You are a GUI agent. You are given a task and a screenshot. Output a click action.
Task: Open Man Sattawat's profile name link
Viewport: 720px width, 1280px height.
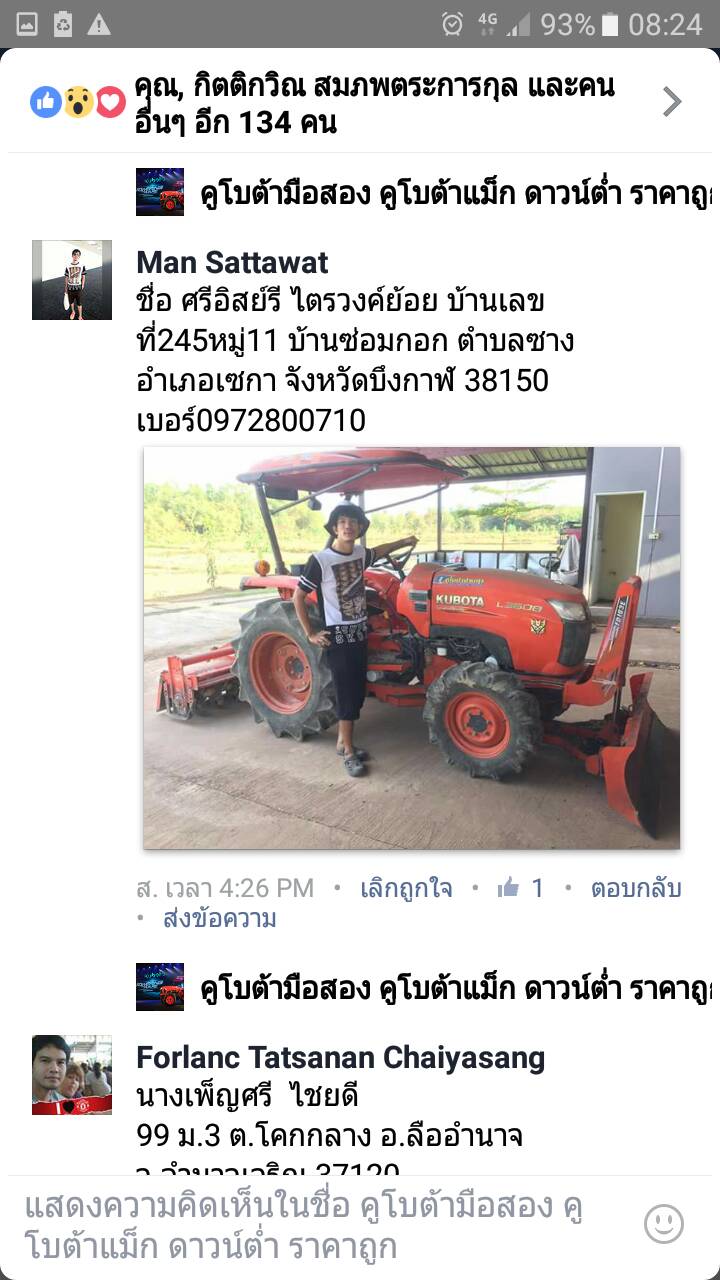232,263
